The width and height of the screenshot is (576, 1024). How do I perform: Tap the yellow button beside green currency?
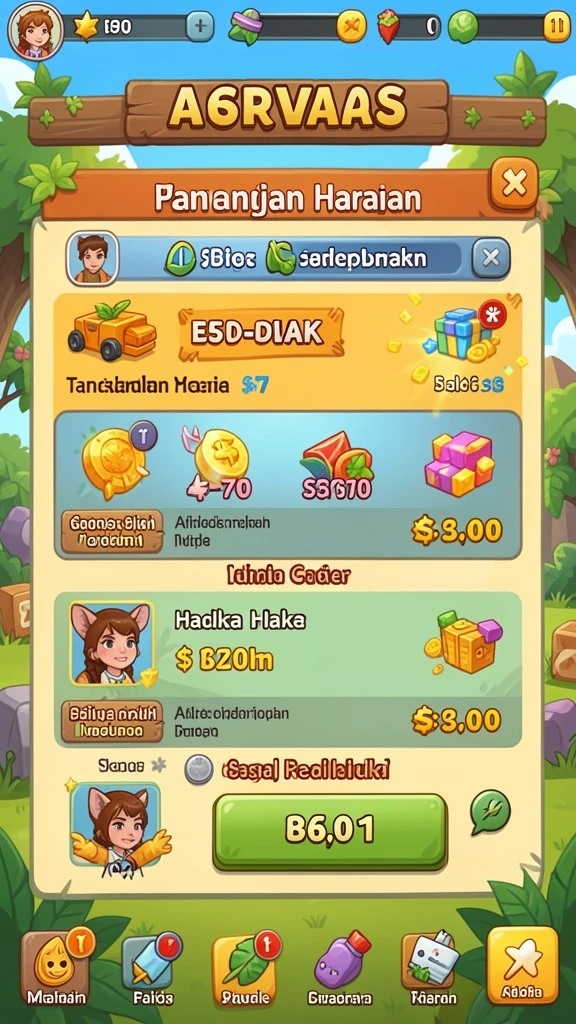[x=556, y=27]
